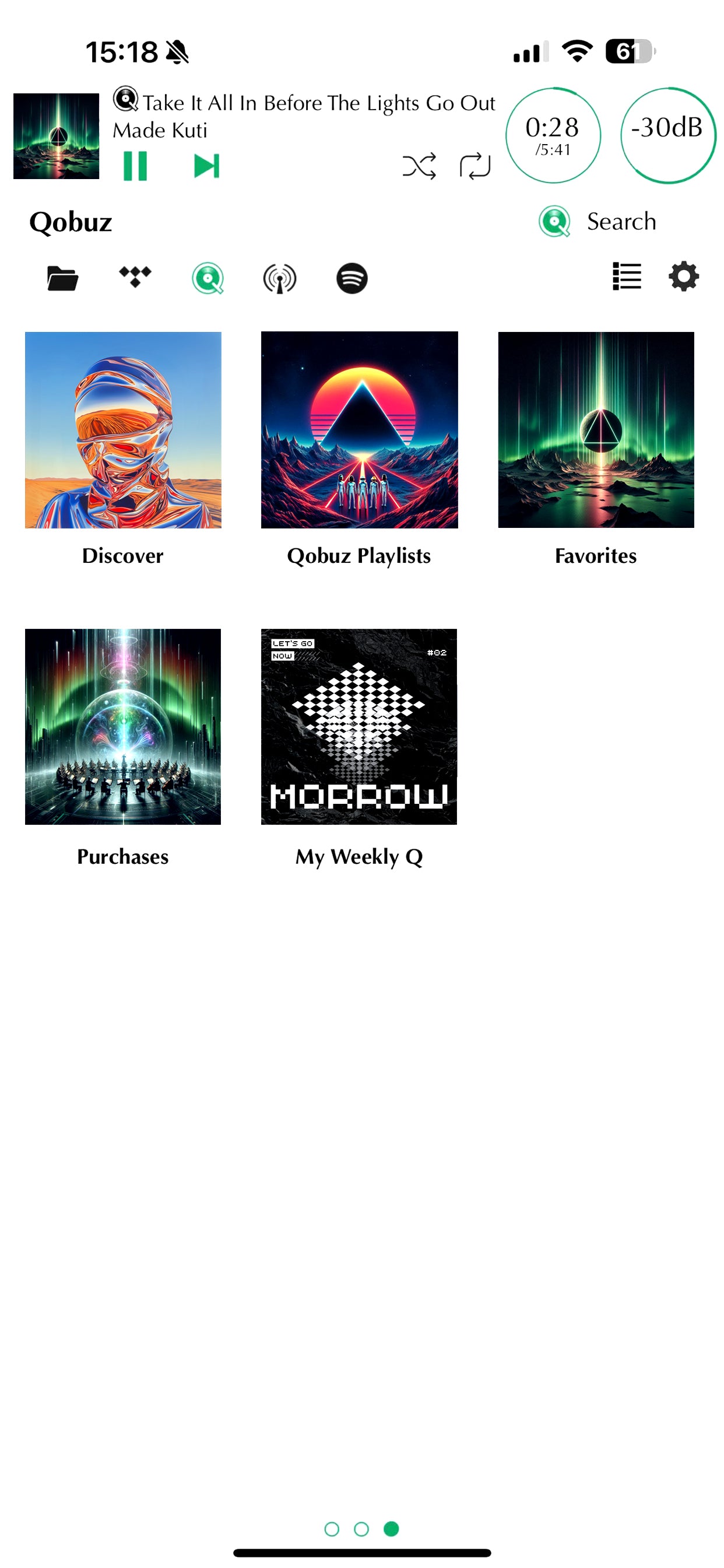The height and width of the screenshot is (1568, 724).
Task: Switch to the Spotify source
Action: point(352,278)
